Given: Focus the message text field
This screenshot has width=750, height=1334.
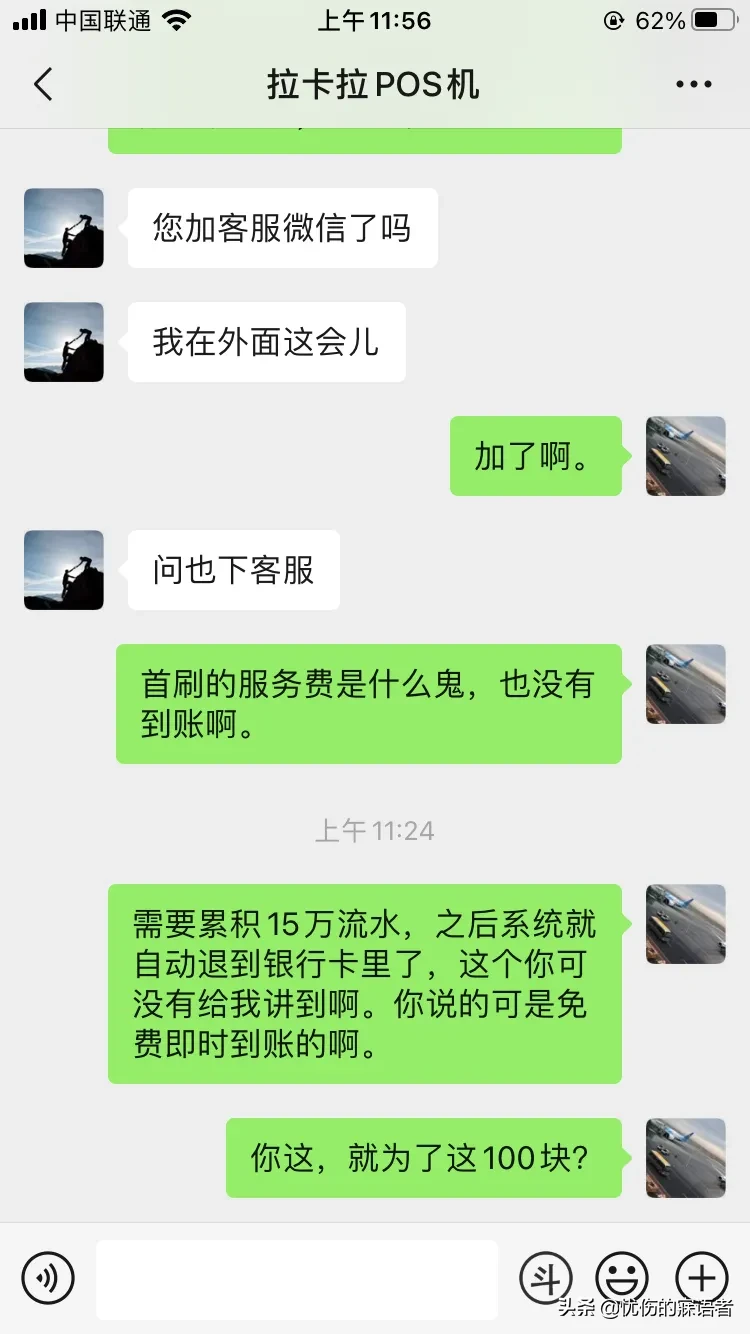Looking at the screenshot, I should 297,1279.
